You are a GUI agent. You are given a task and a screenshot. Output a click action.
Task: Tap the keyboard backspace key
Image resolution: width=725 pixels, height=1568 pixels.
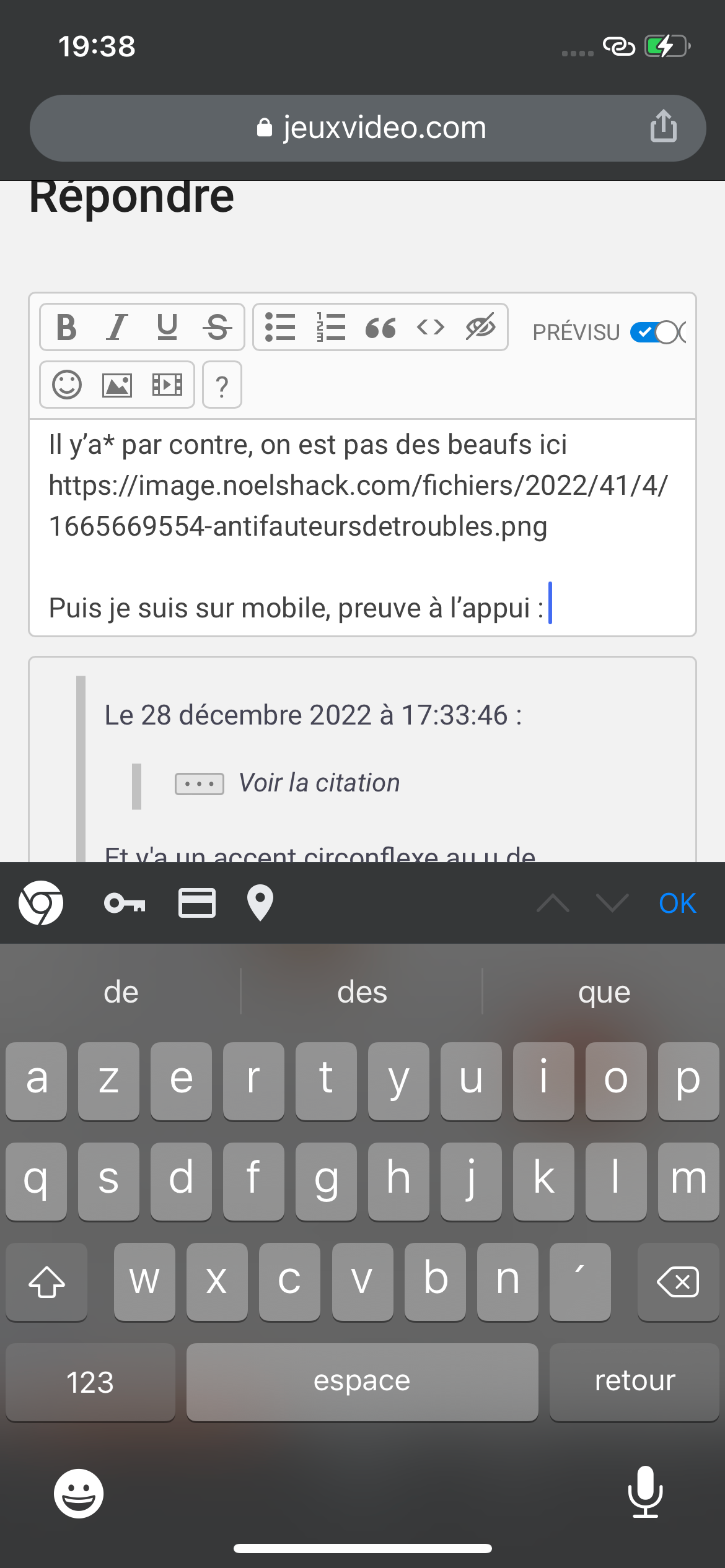[678, 1282]
